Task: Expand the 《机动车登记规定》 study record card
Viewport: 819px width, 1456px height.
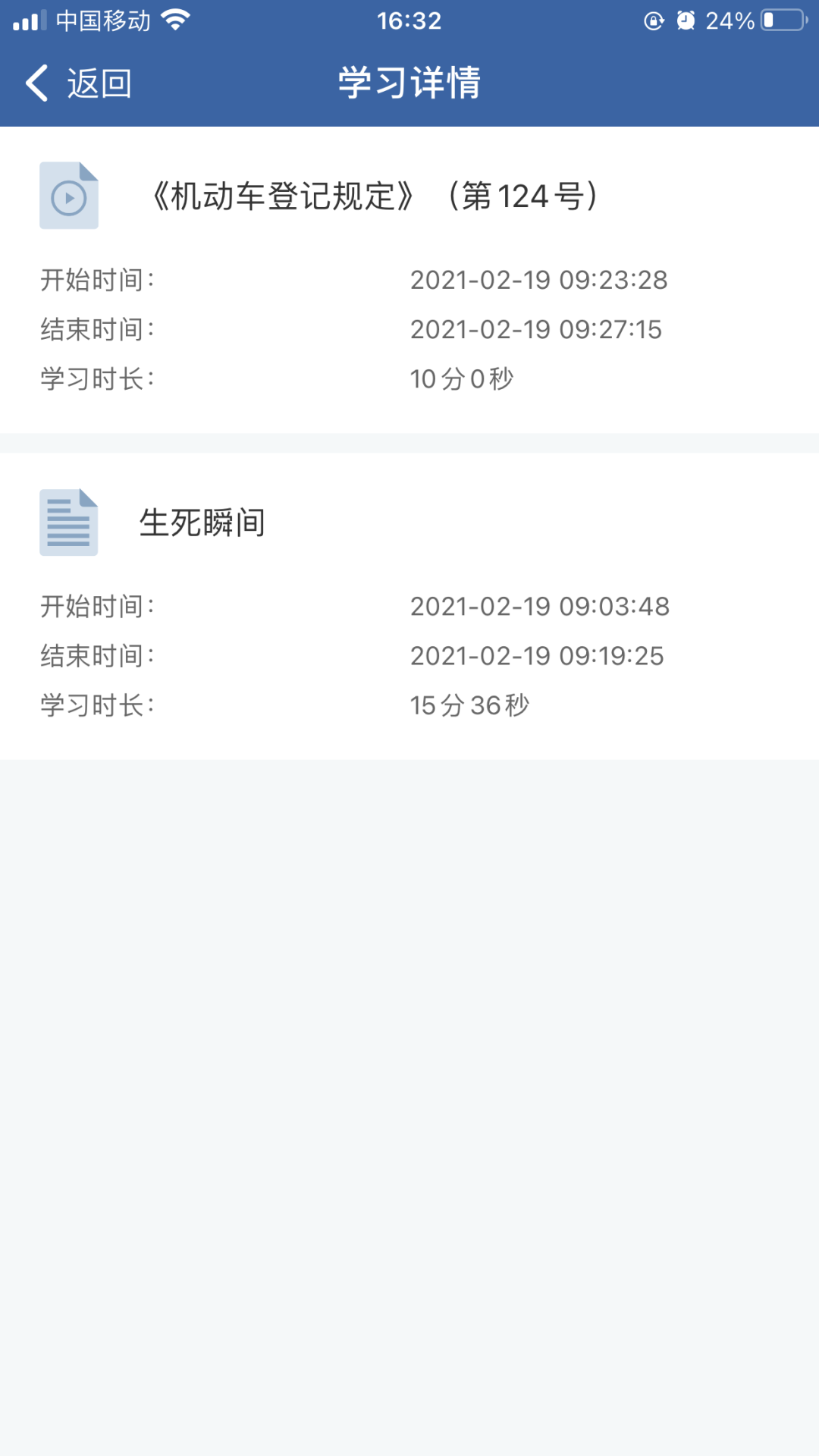Action: tap(409, 281)
